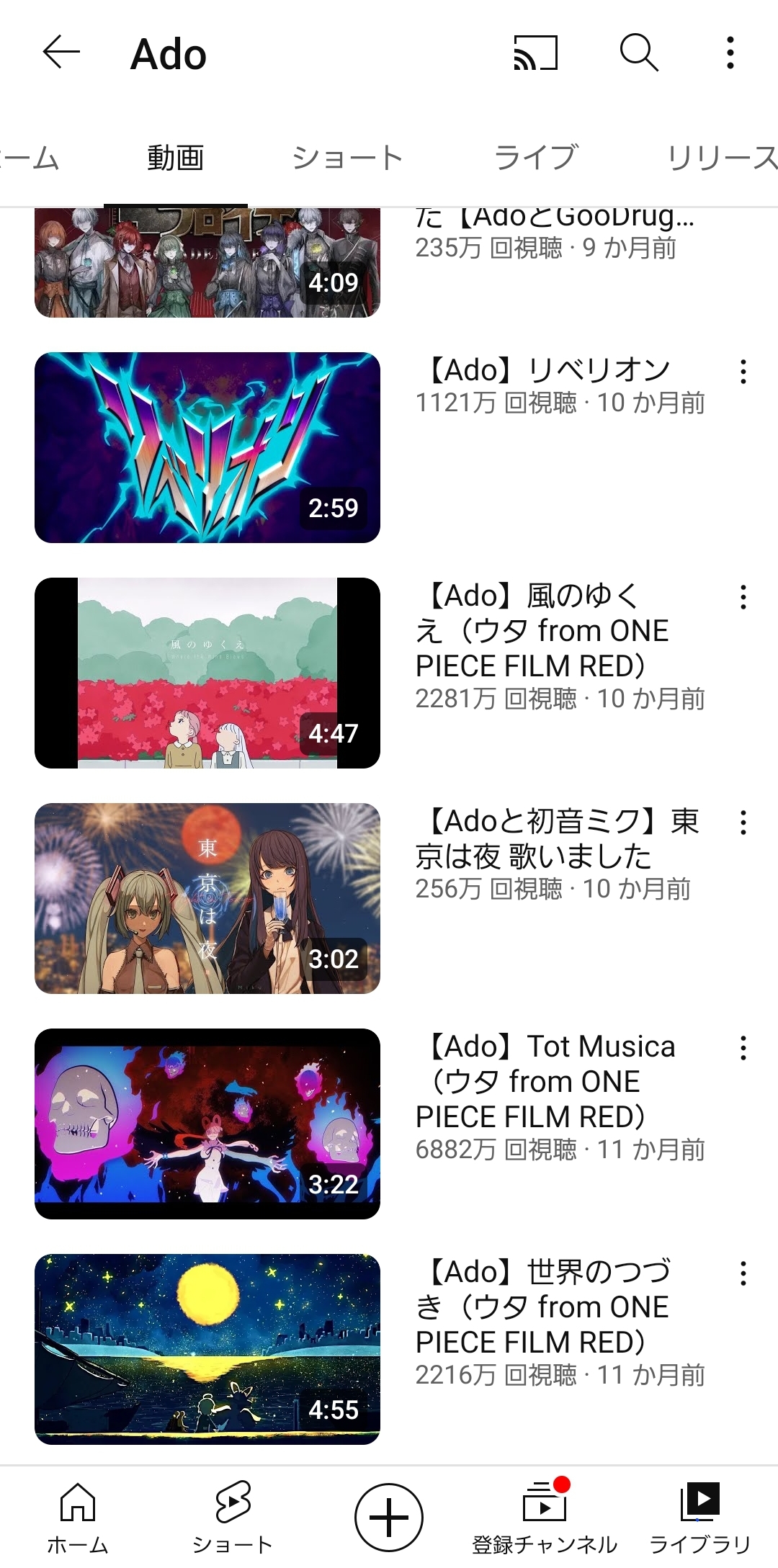Image resolution: width=778 pixels, height=1568 pixels.
Task: Go to the ホーム bottom tab
Action: [78, 1517]
